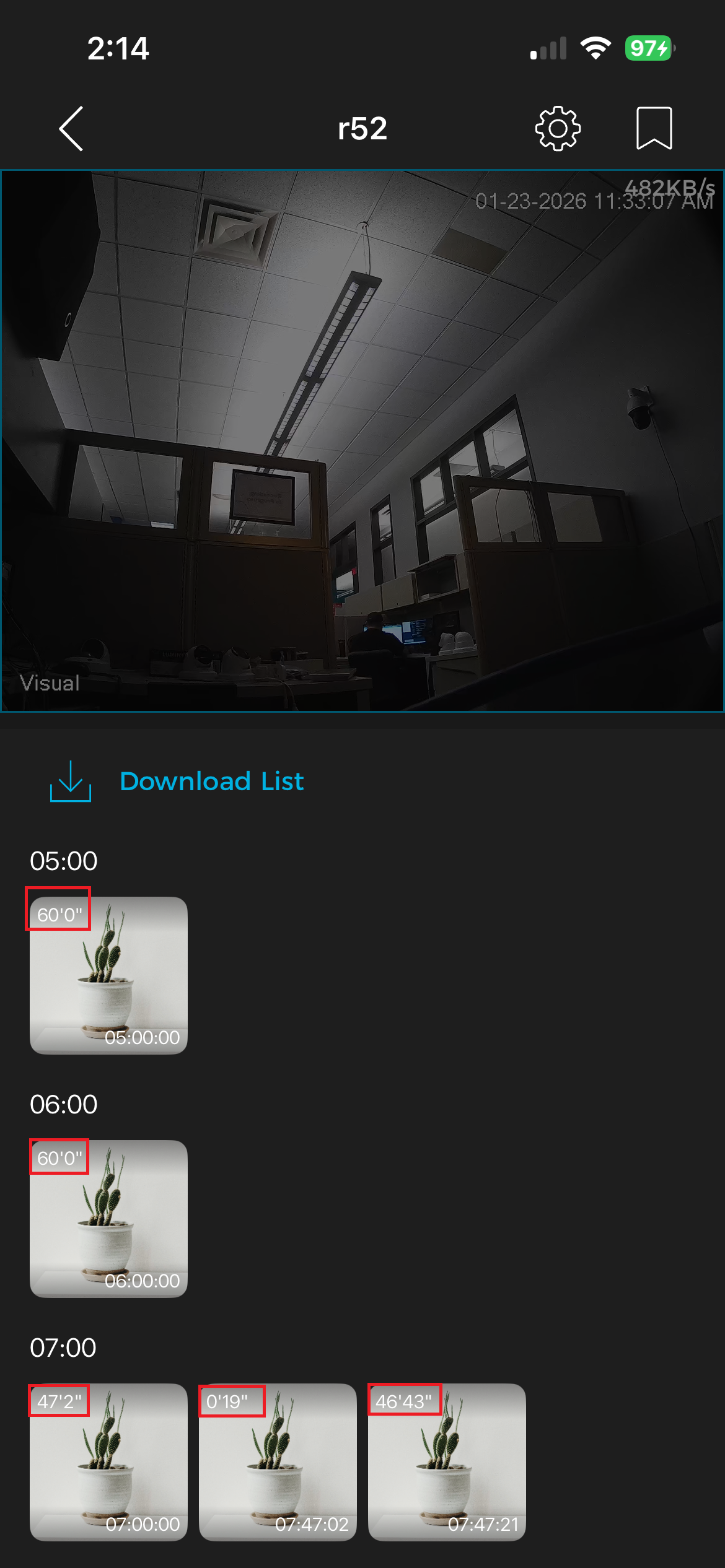Play the recording starting at 06:00:00
The image size is (725, 1568).
108,1219
